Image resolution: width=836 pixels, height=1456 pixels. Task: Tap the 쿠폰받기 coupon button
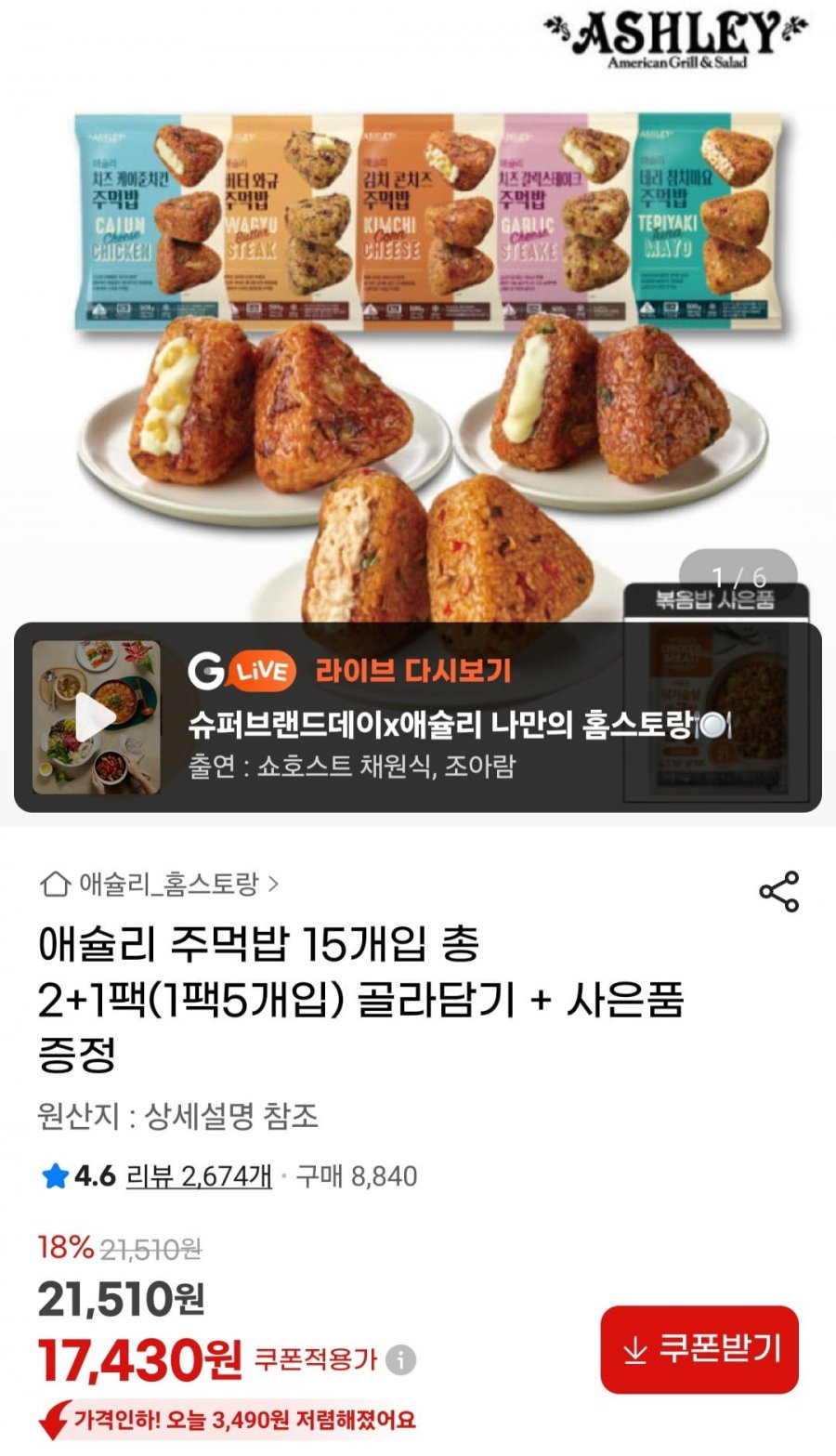click(699, 1349)
